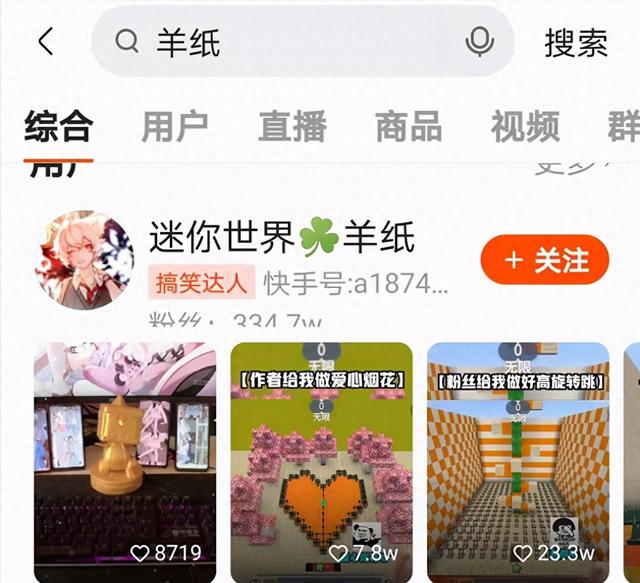Play the 作者给我做爱心烟花 video

(x=321, y=462)
